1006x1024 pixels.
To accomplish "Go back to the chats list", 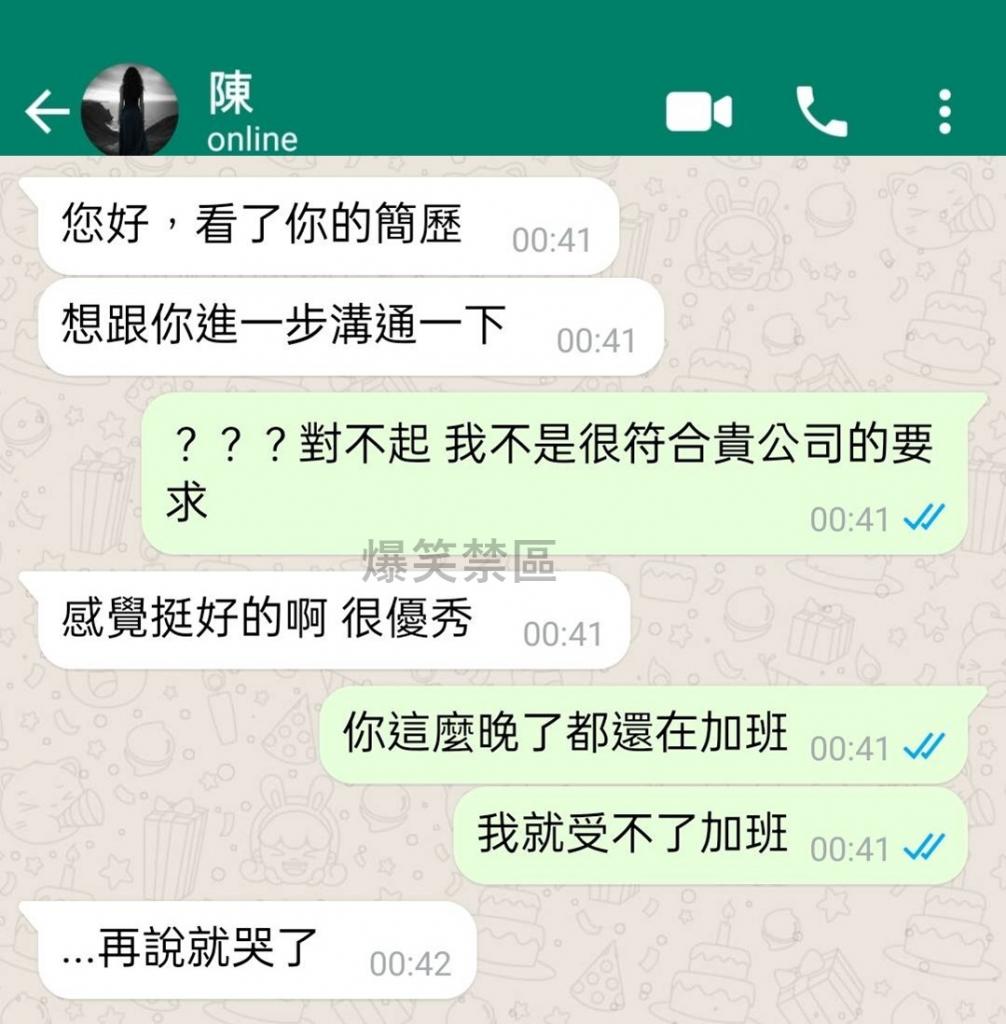I will (x=46, y=111).
